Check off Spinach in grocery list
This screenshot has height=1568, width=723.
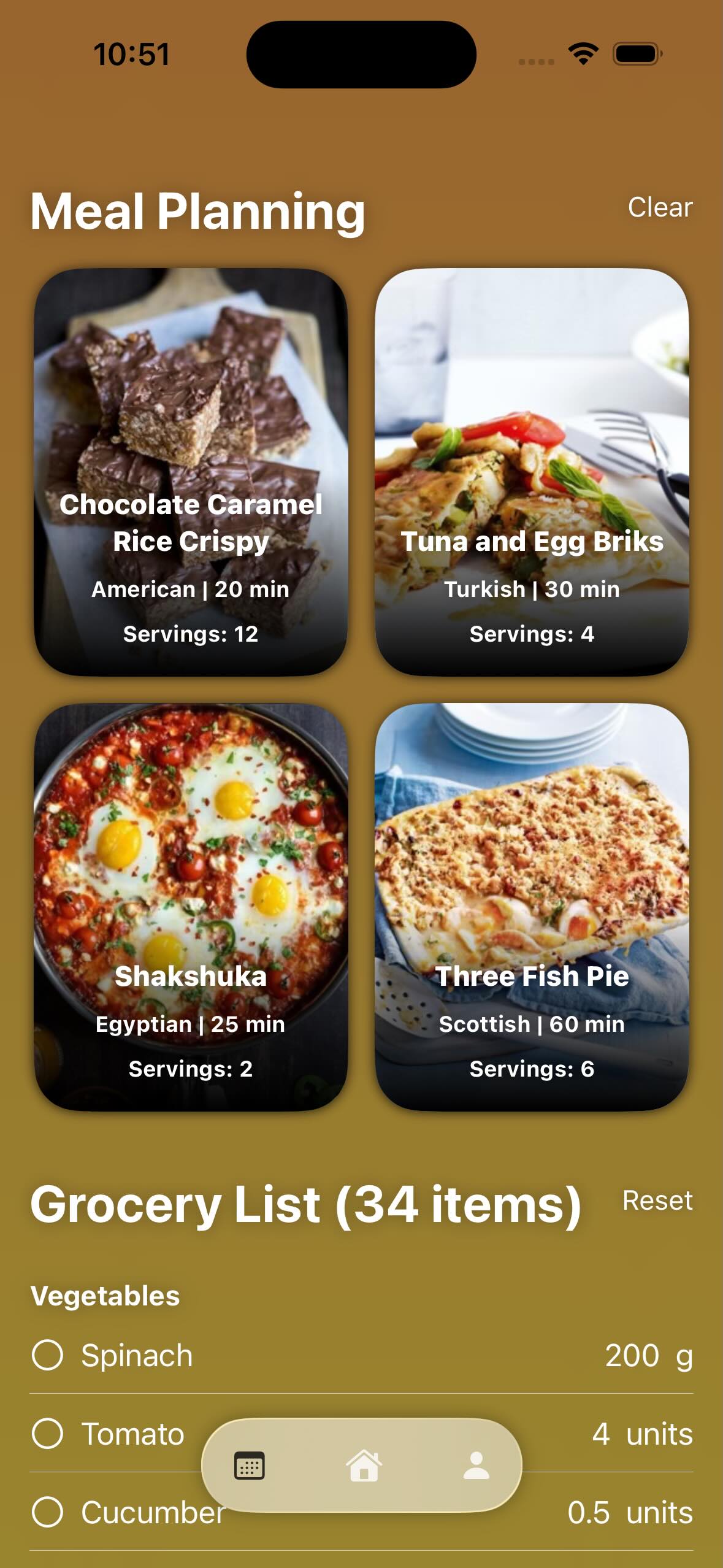(48, 1355)
